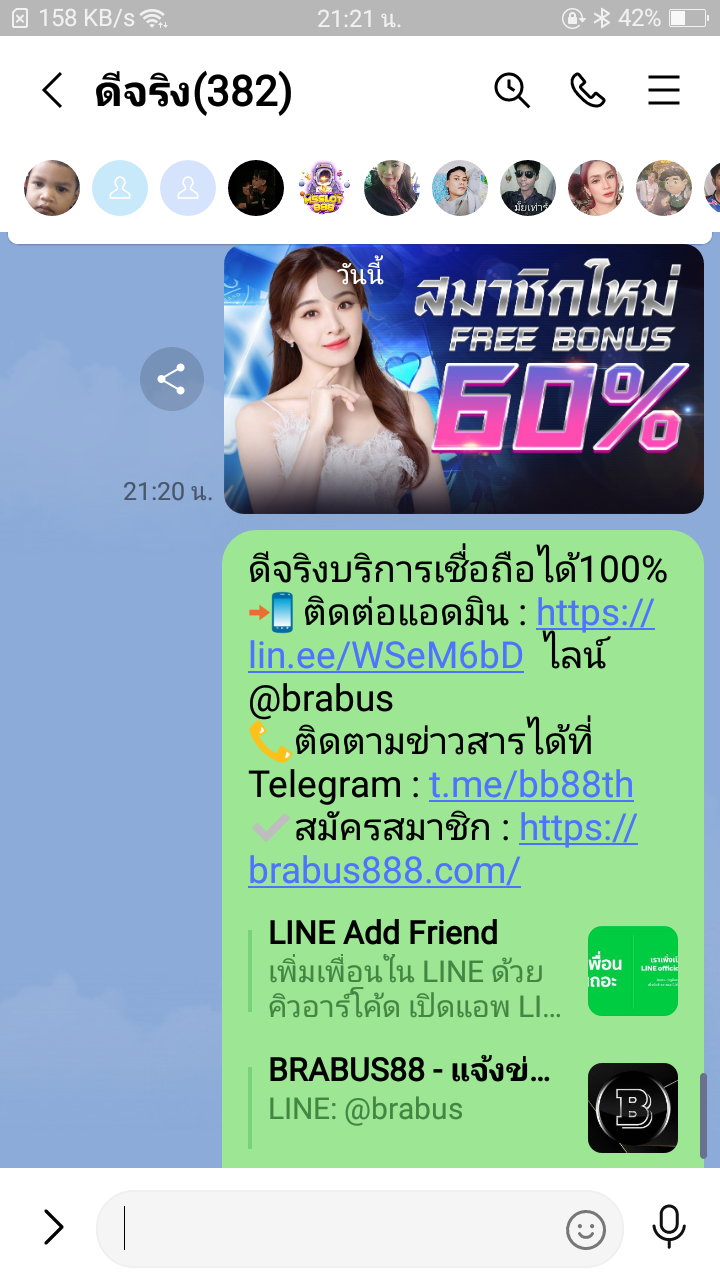Start a voice call
This screenshot has height=1280, width=720.
point(587,91)
